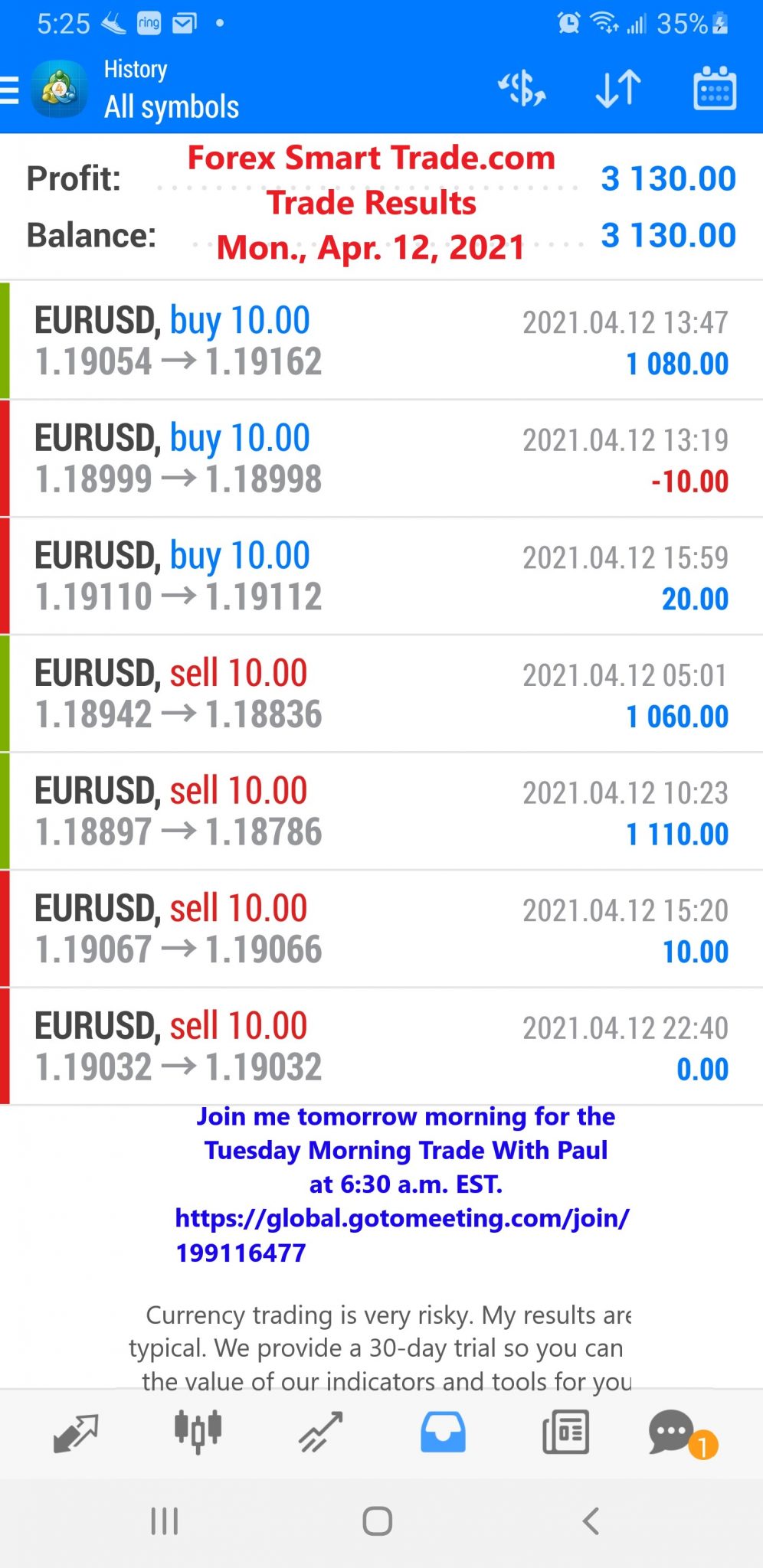Screen dimensions: 763x1568
Task: Go to the Trade tab
Action: [x=320, y=1432]
